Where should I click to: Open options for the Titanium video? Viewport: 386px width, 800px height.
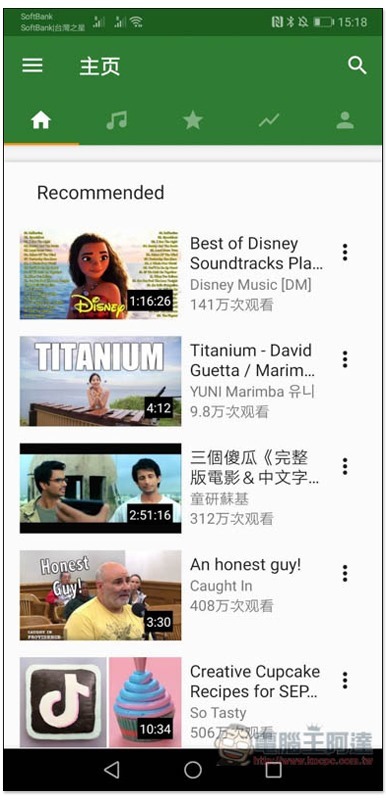click(x=345, y=359)
